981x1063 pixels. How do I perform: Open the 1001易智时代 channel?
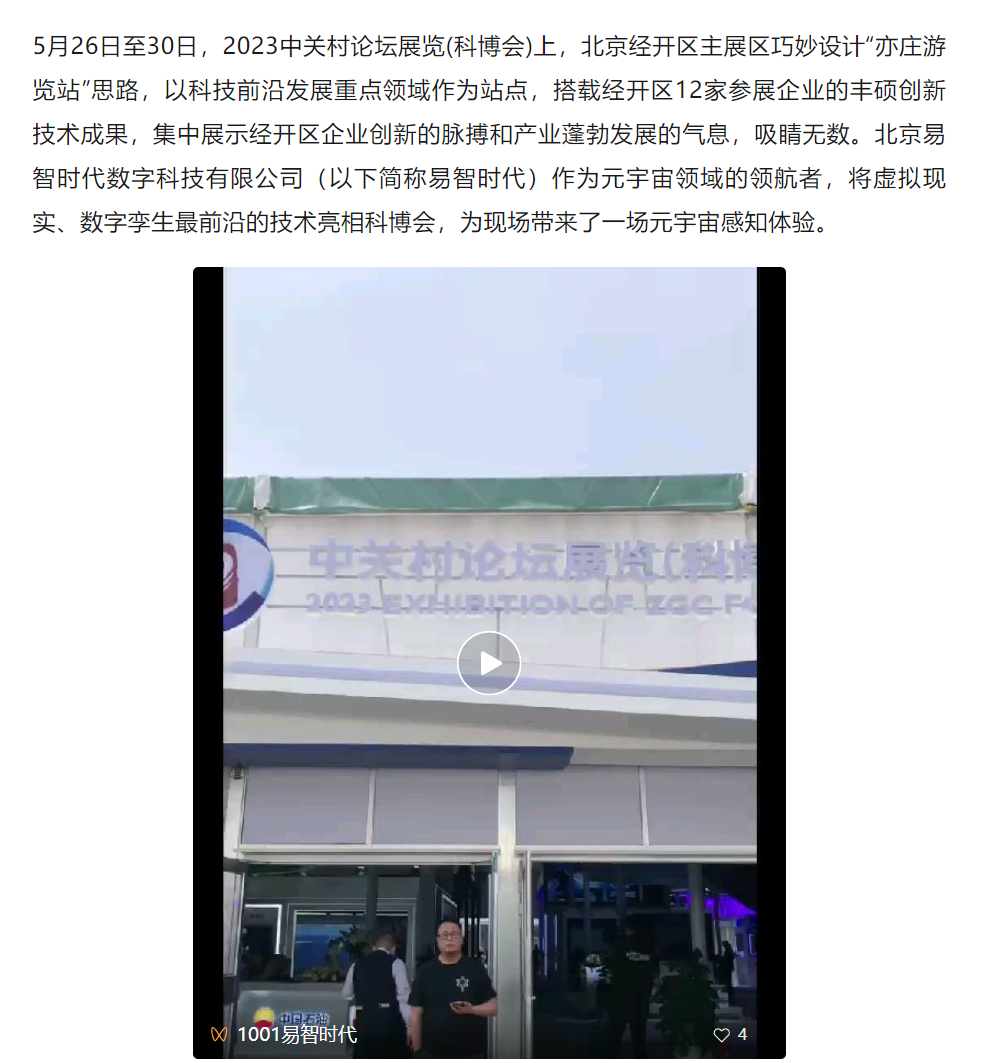pos(295,1034)
